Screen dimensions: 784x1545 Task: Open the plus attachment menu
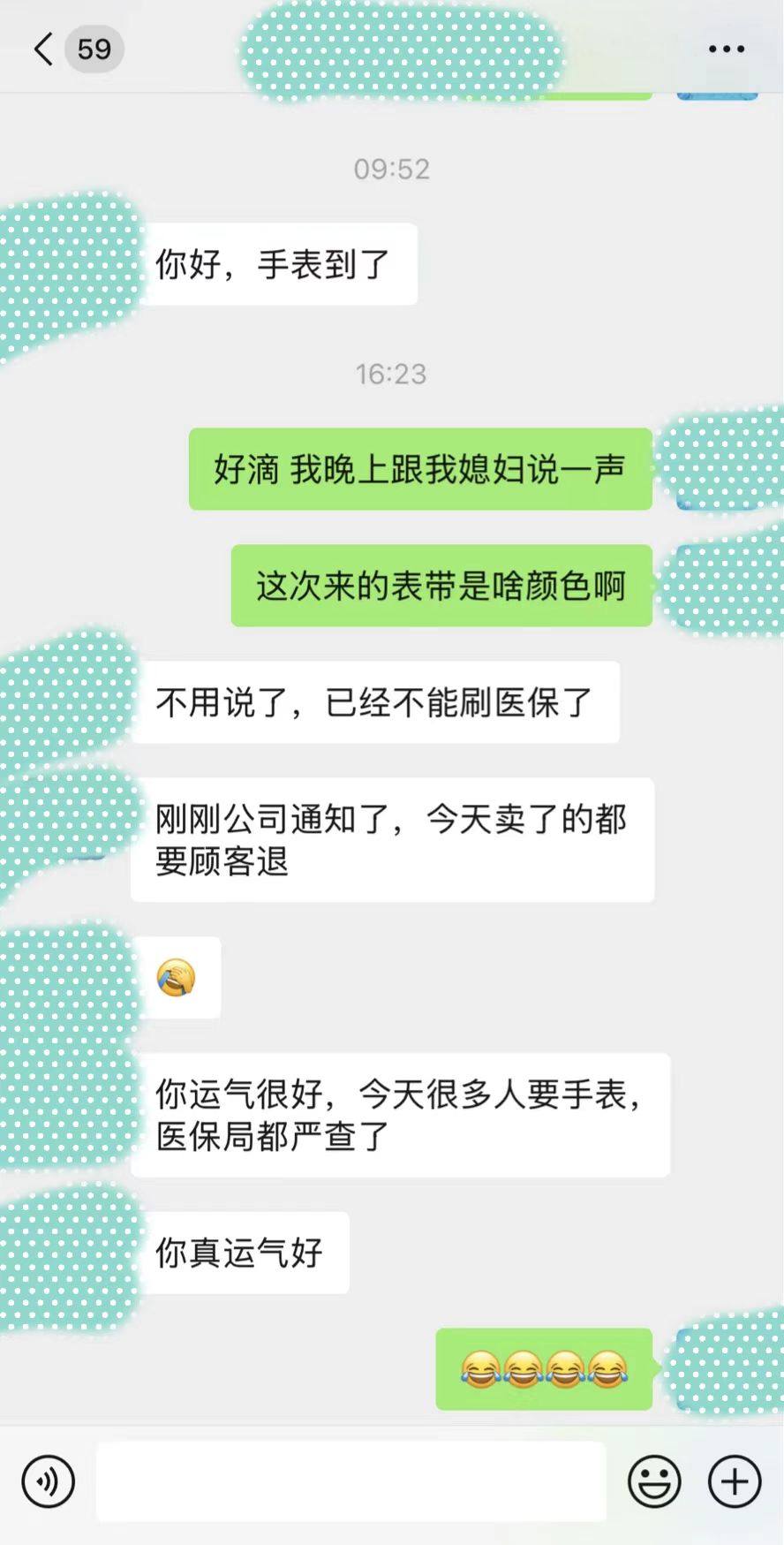tap(735, 1481)
